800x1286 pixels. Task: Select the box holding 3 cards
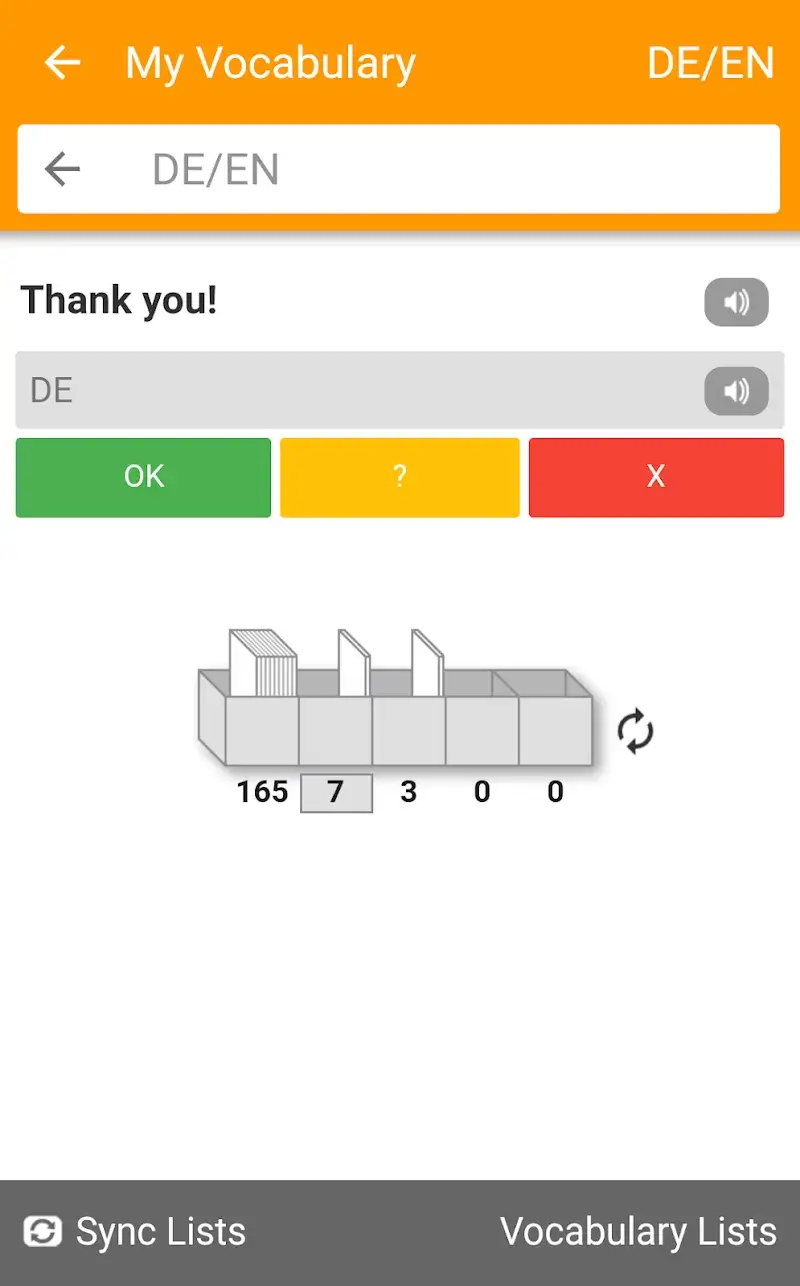408,730
